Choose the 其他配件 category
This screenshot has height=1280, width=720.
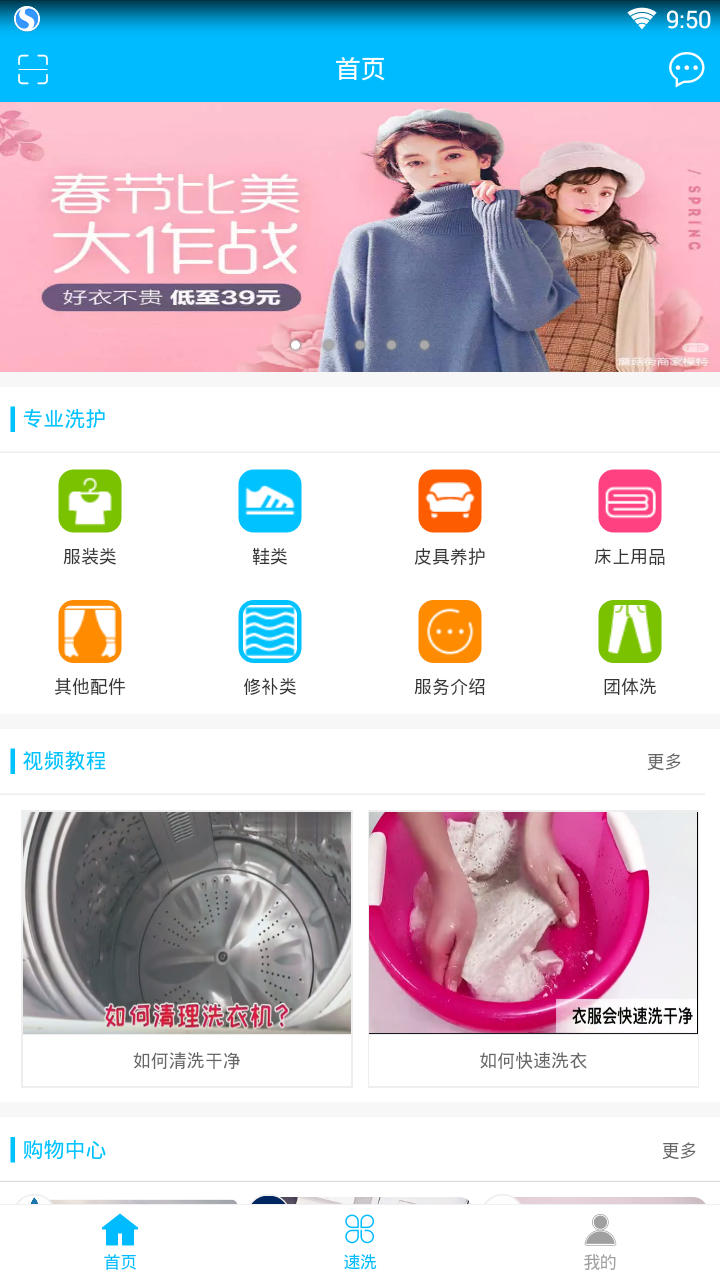[90, 647]
